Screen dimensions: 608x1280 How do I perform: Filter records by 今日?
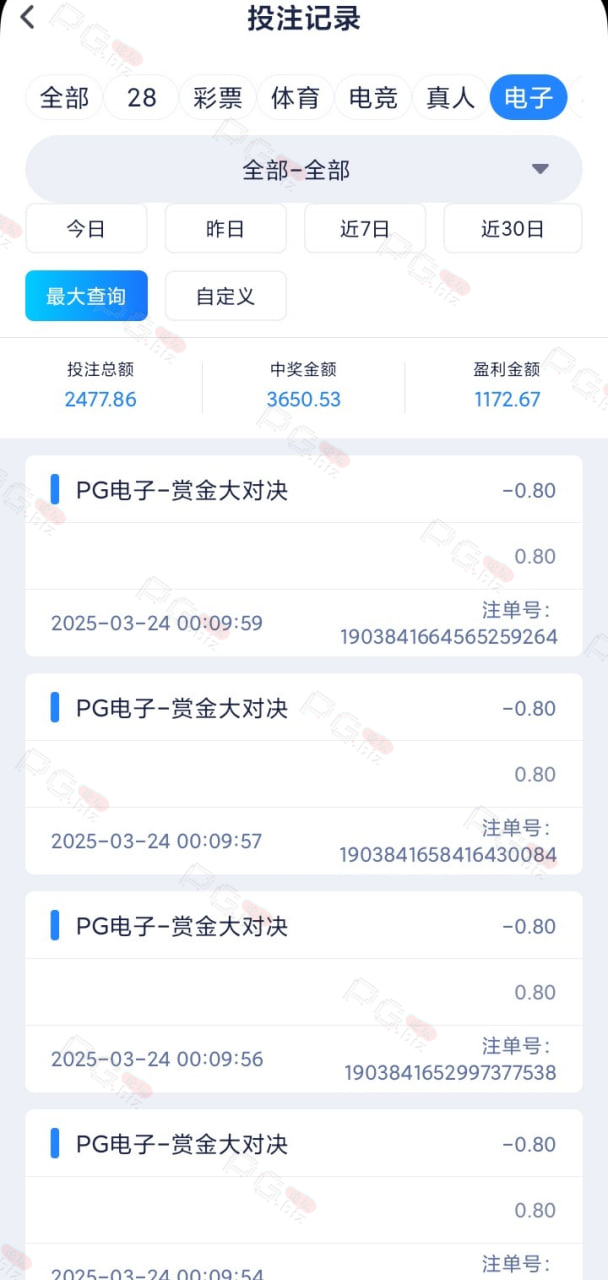coord(86,228)
